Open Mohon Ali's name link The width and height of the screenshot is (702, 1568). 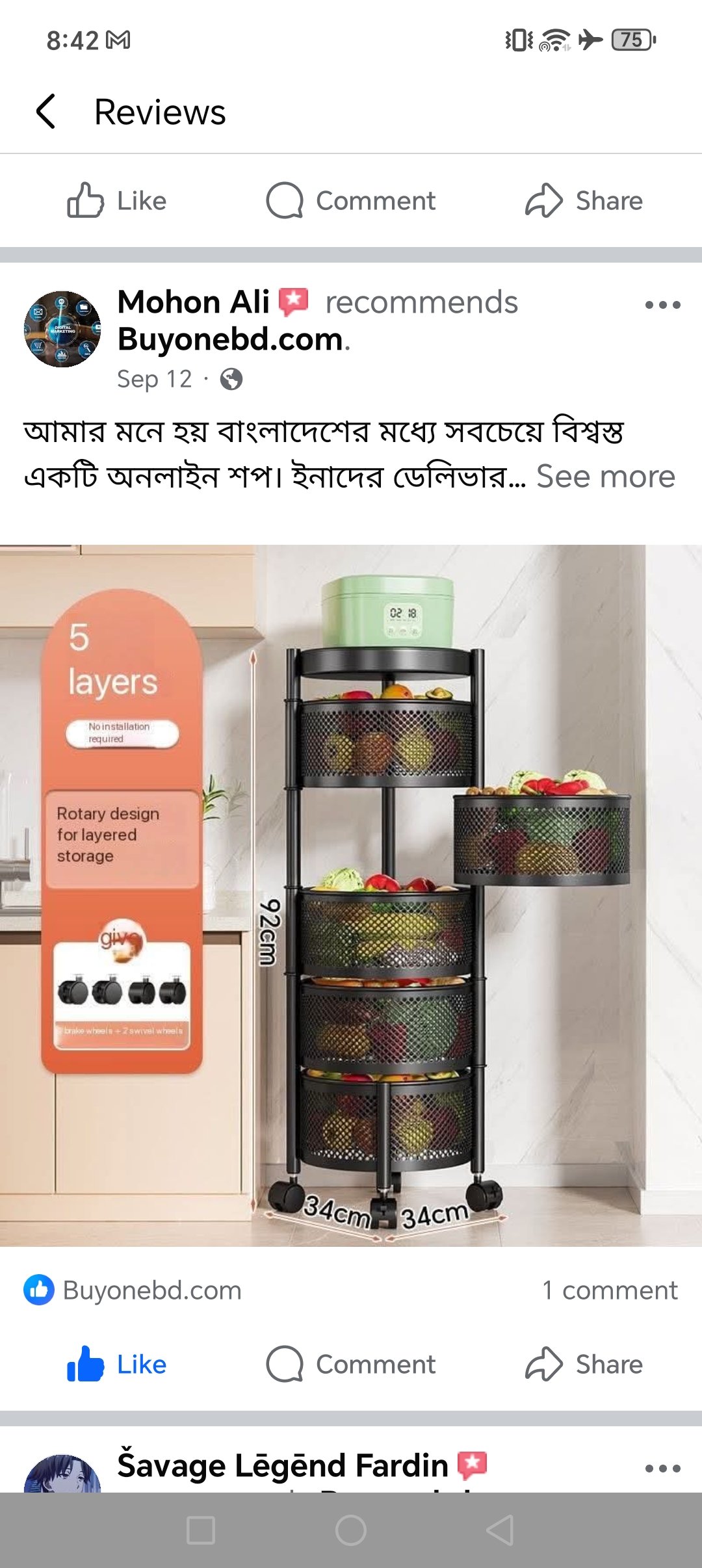(193, 302)
